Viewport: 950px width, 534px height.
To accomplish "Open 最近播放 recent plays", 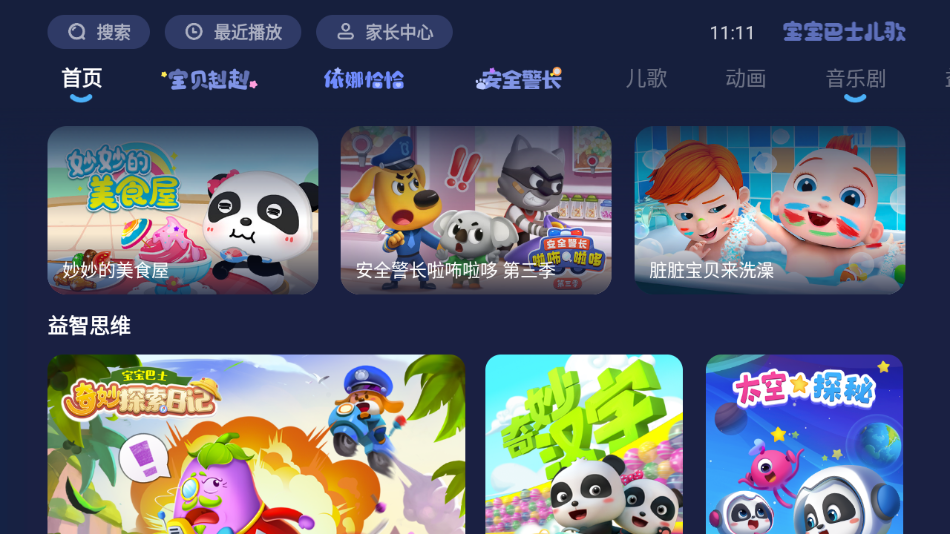I will pyautogui.click(x=233, y=32).
